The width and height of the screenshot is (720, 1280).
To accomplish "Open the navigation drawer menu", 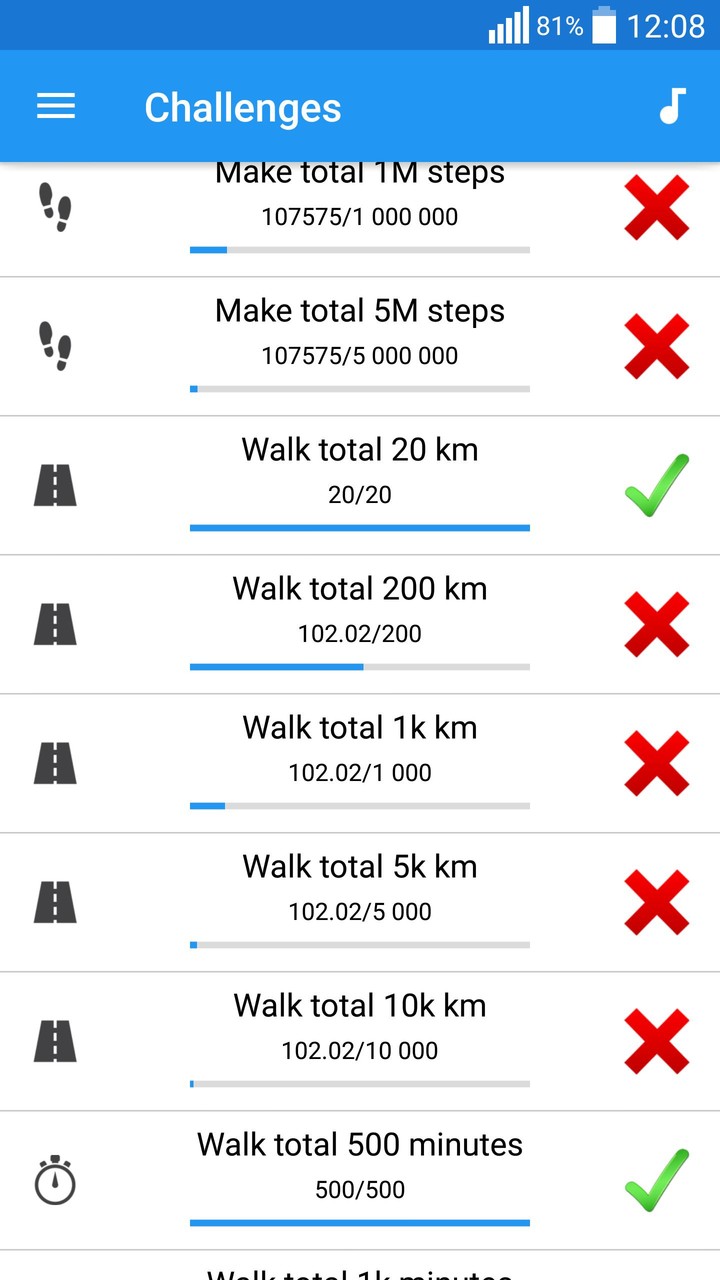I will pos(56,107).
